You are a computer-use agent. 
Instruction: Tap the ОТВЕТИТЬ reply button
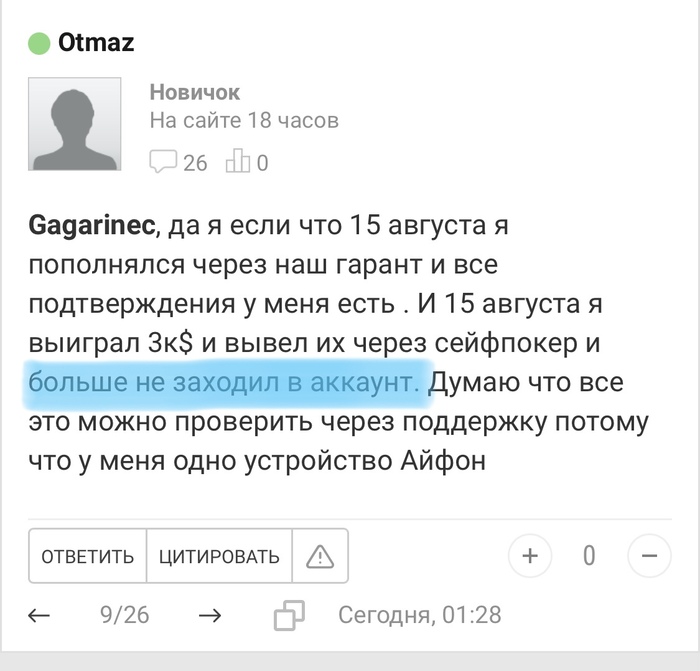(x=87, y=556)
